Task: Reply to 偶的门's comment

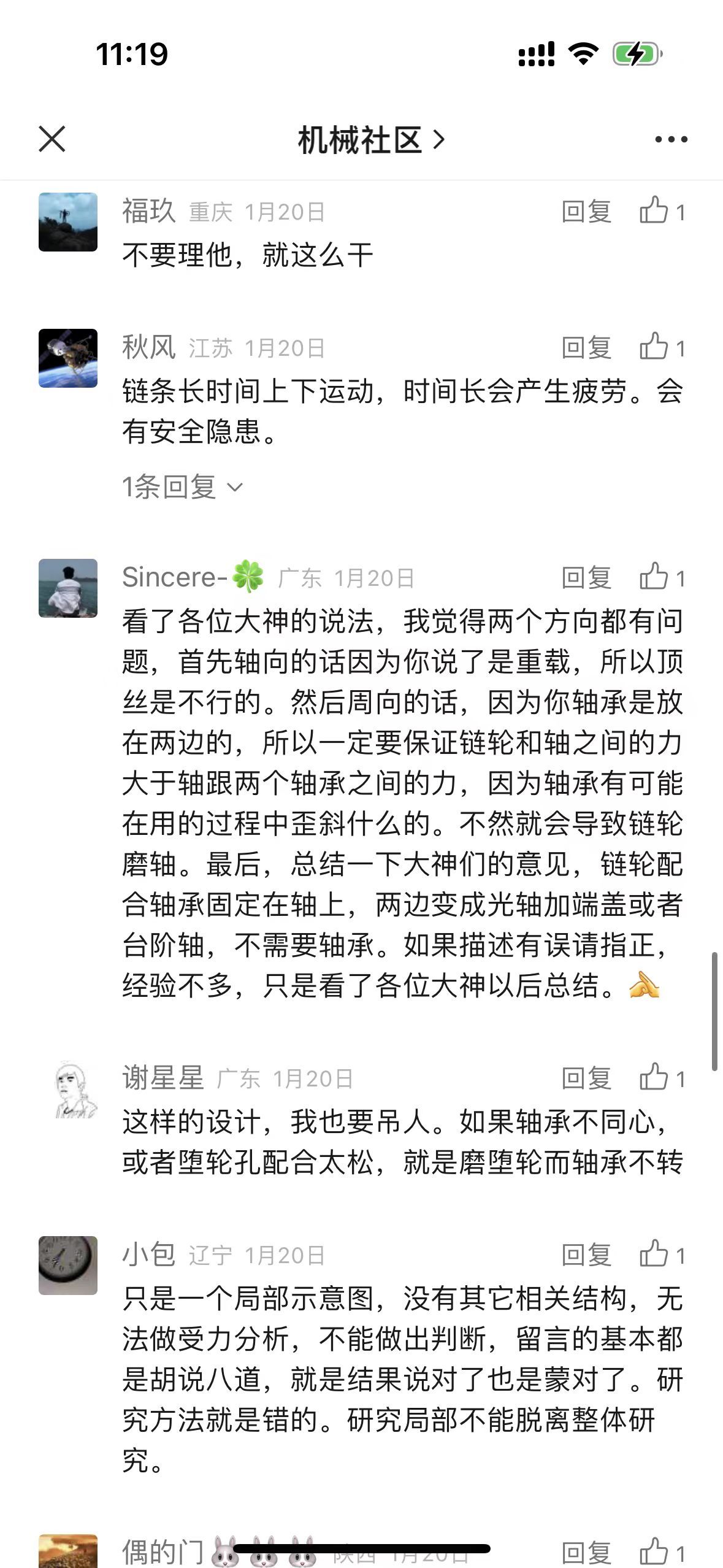Action: point(586,1553)
